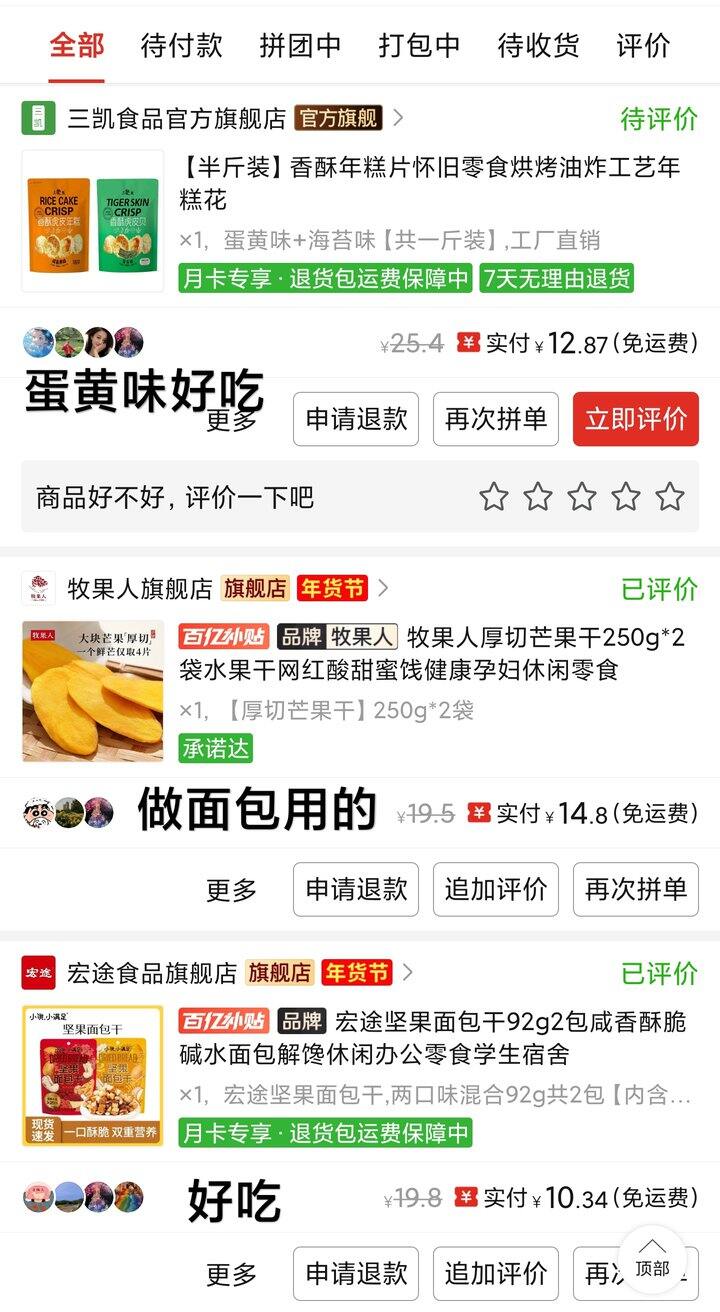The width and height of the screenshot is (720, 1312).
Task: Tap 追加评价 for the mango order
Action: (496, 889)
